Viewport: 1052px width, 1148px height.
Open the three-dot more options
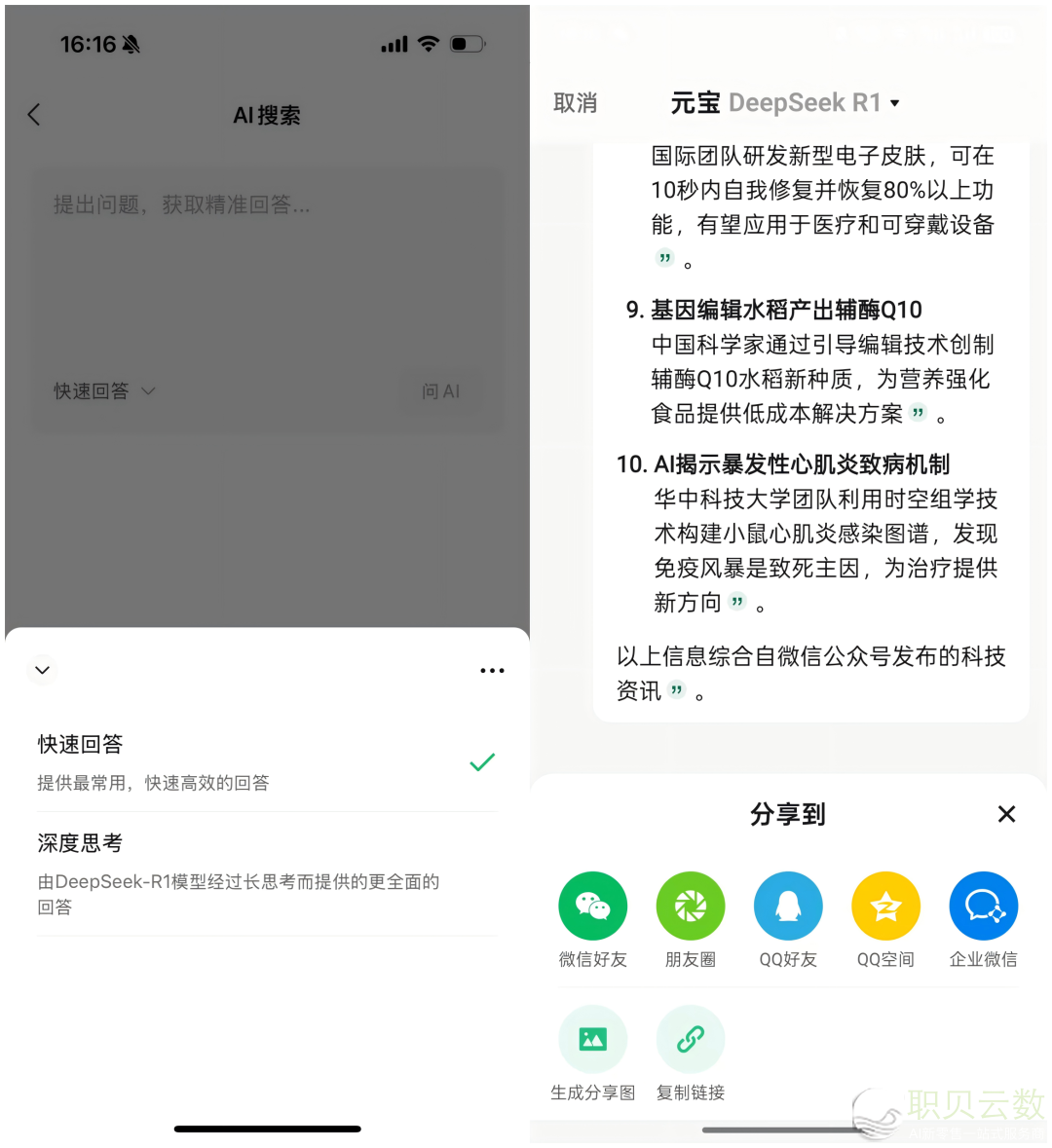492,670
